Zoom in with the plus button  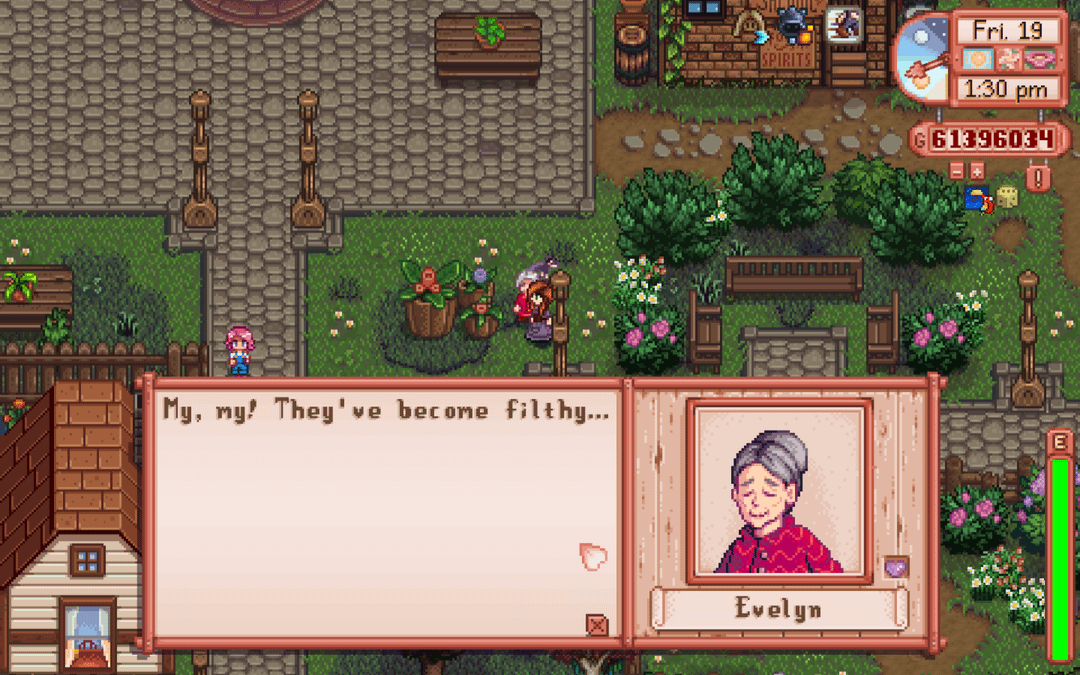(977, 171)
